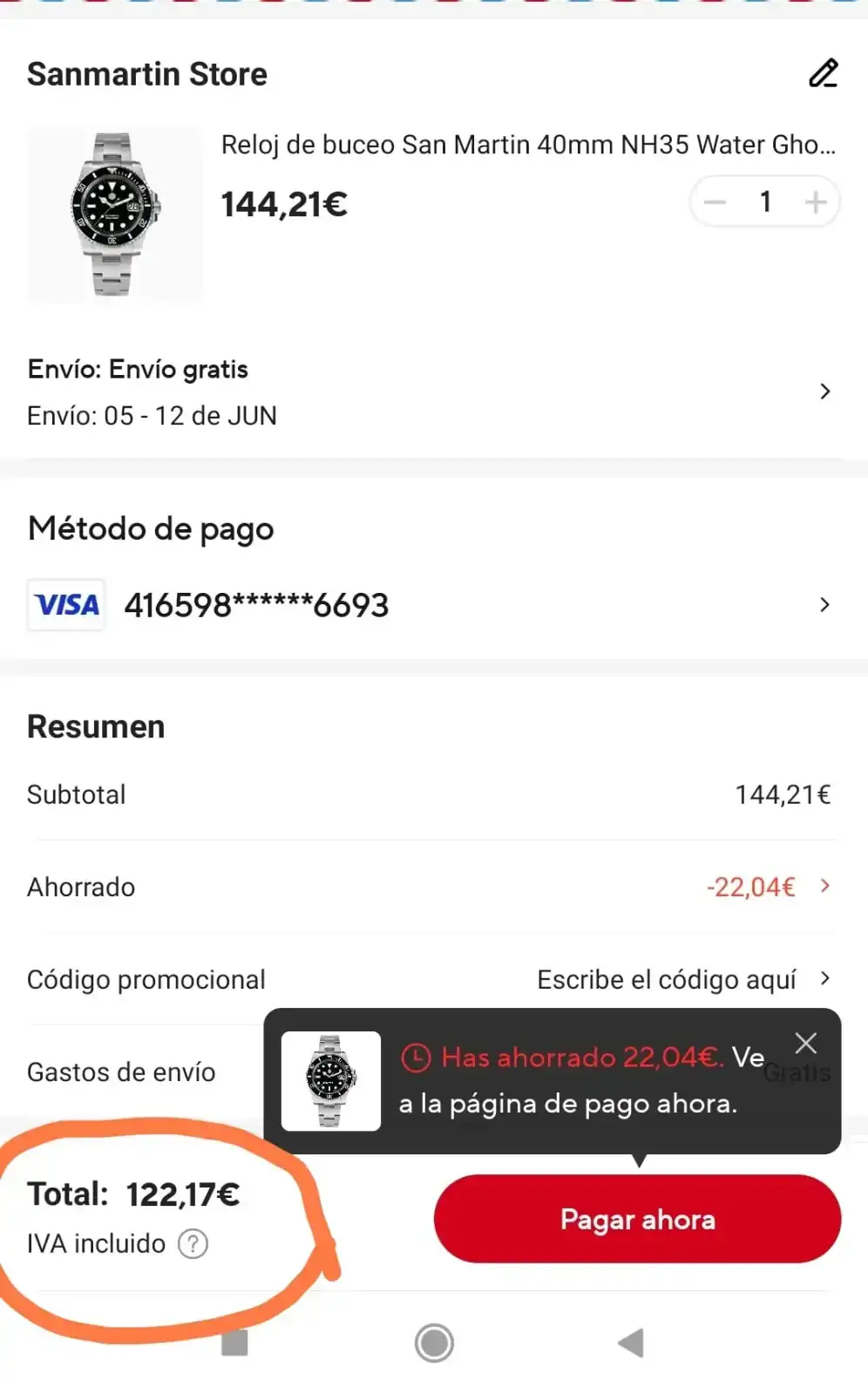Tap the edit pencil for Sanmartin Store
This screenshot has width=868, height=1395.
(823, 73)
